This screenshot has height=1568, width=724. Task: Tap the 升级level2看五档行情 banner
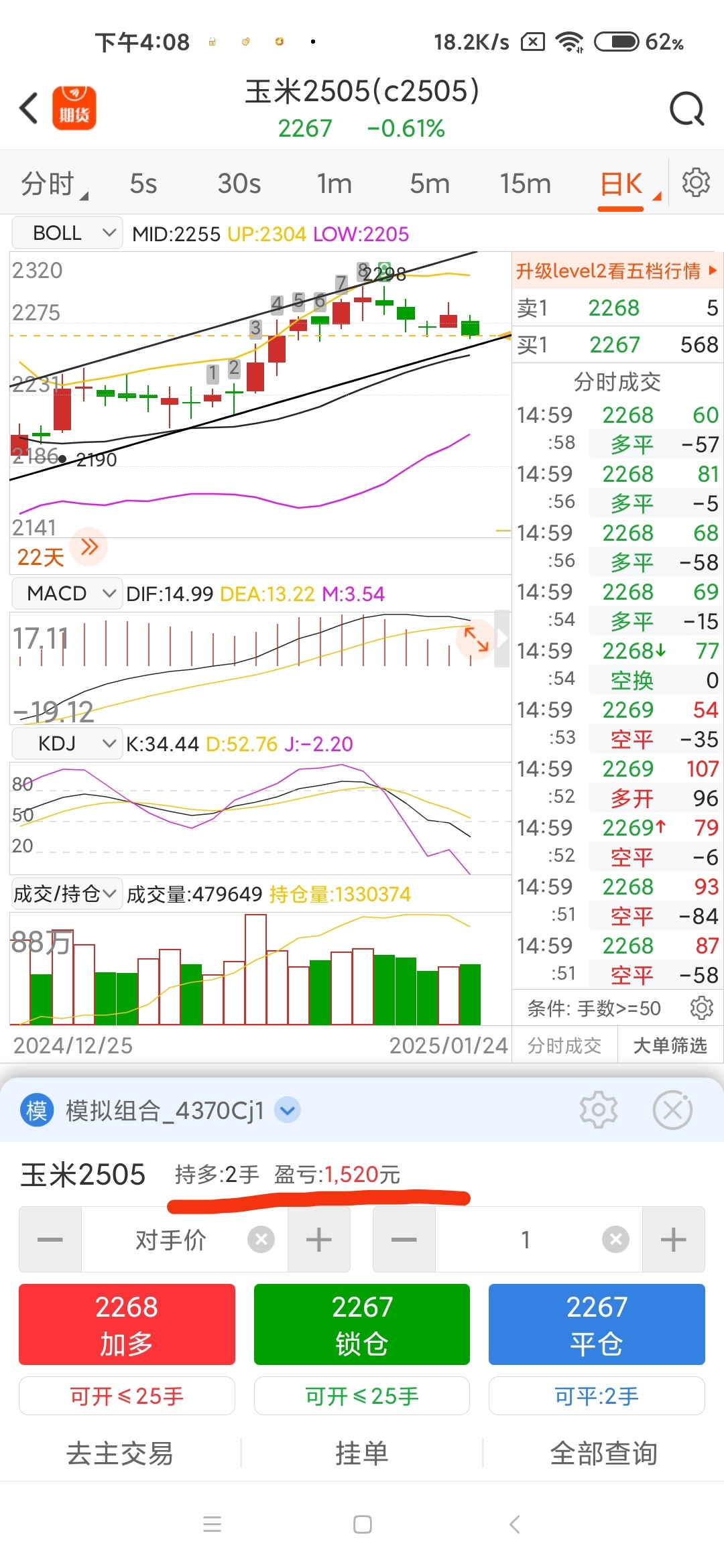(617, 271)
